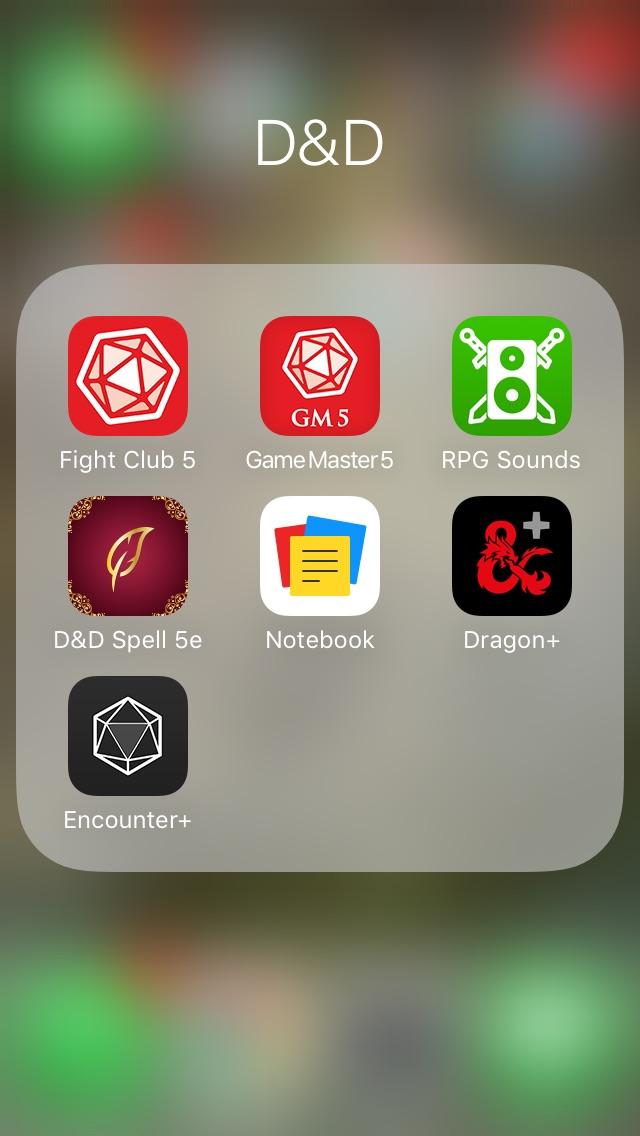This screenshot has width=640, height=1136.
Task: Launch Game Master 5
Action: (320, 376)
